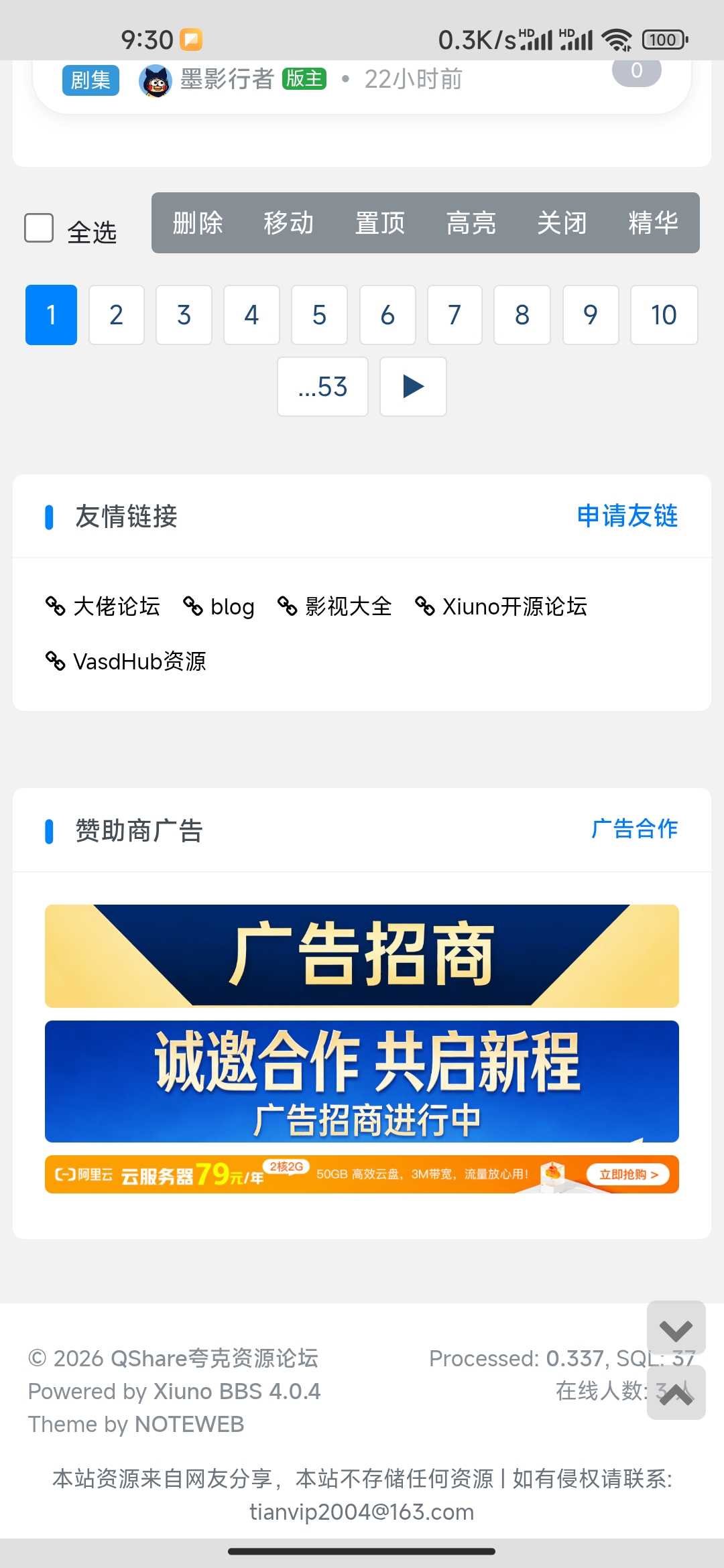The height and width of the screenshot is (1568, 724).
Task: Open the 申请友链 link
Action: click(x=627, y=516)
